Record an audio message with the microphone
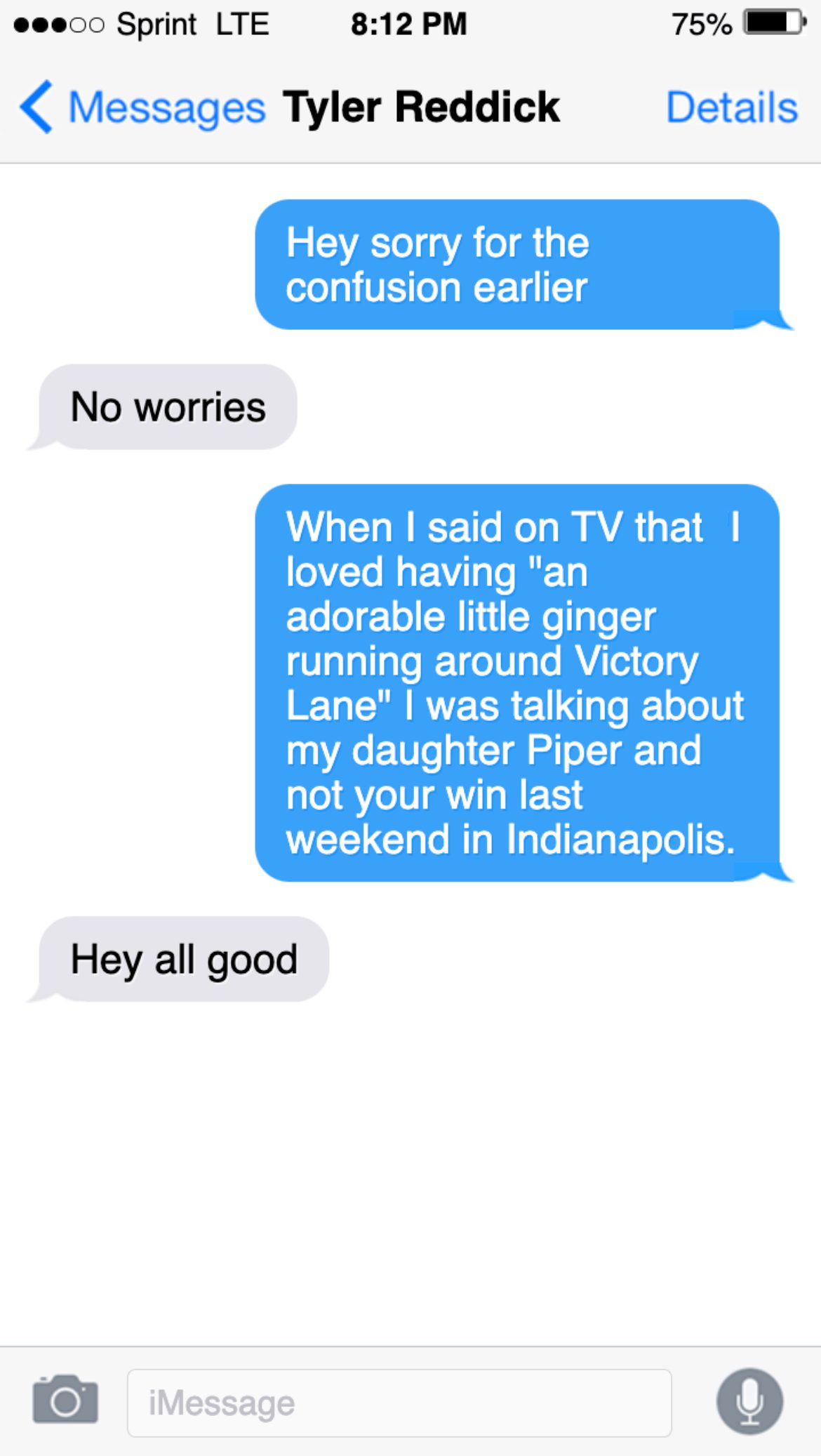 pyautogui.click(x=749, y=1401)
